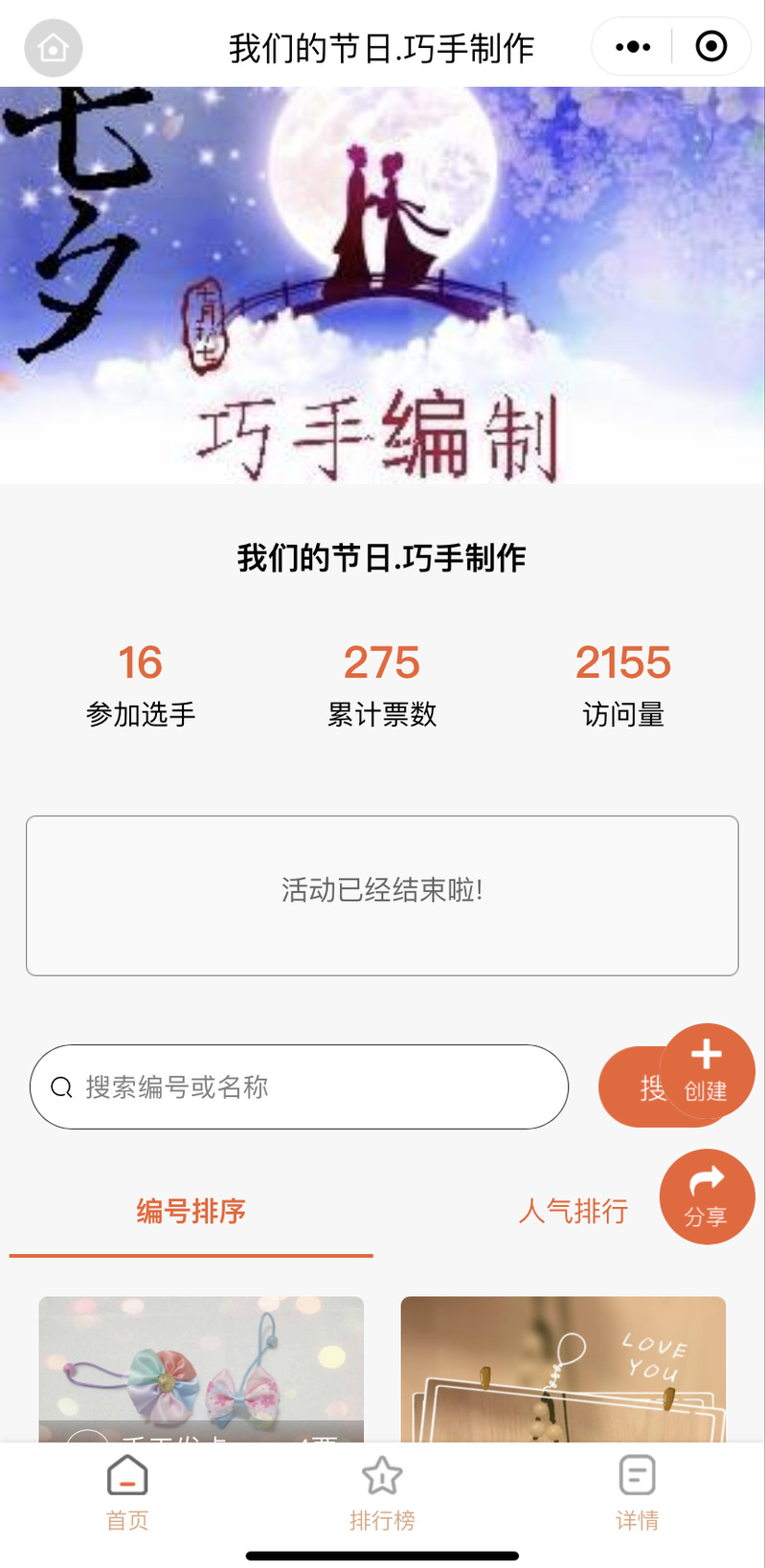Open the mini program overflow menu
This screenshot has height=1568, width=765.
633,47
